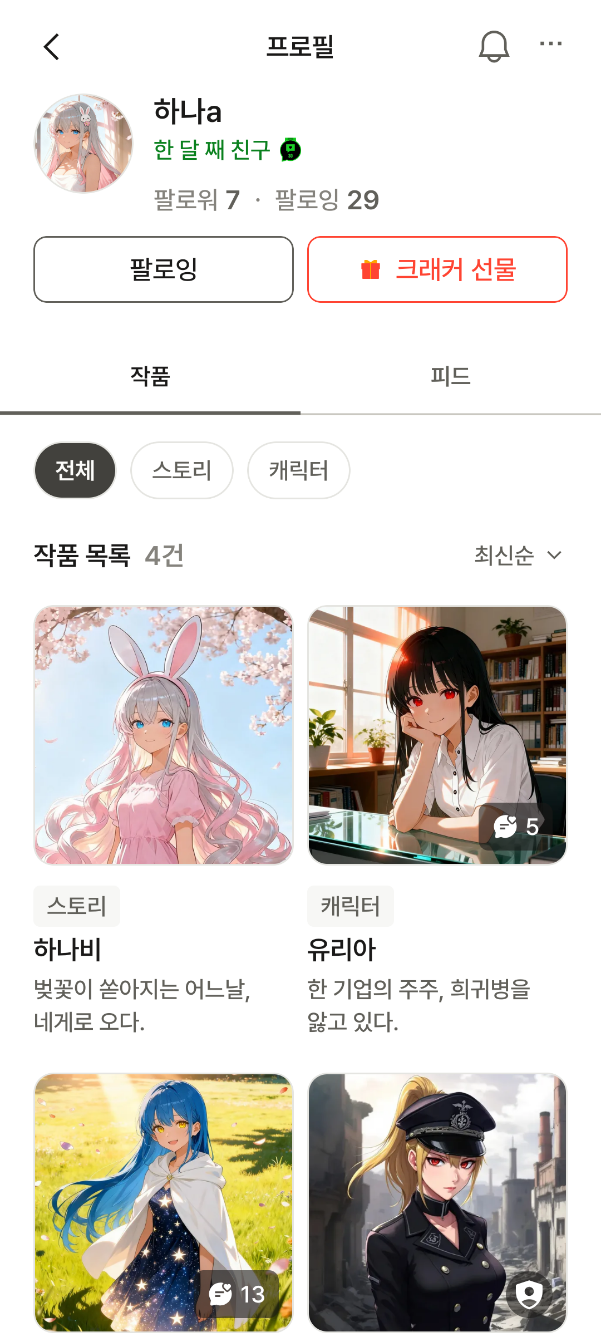Open the three-dot overflow menu
This screenshot has height=1337, width=601.
(551, 44)
